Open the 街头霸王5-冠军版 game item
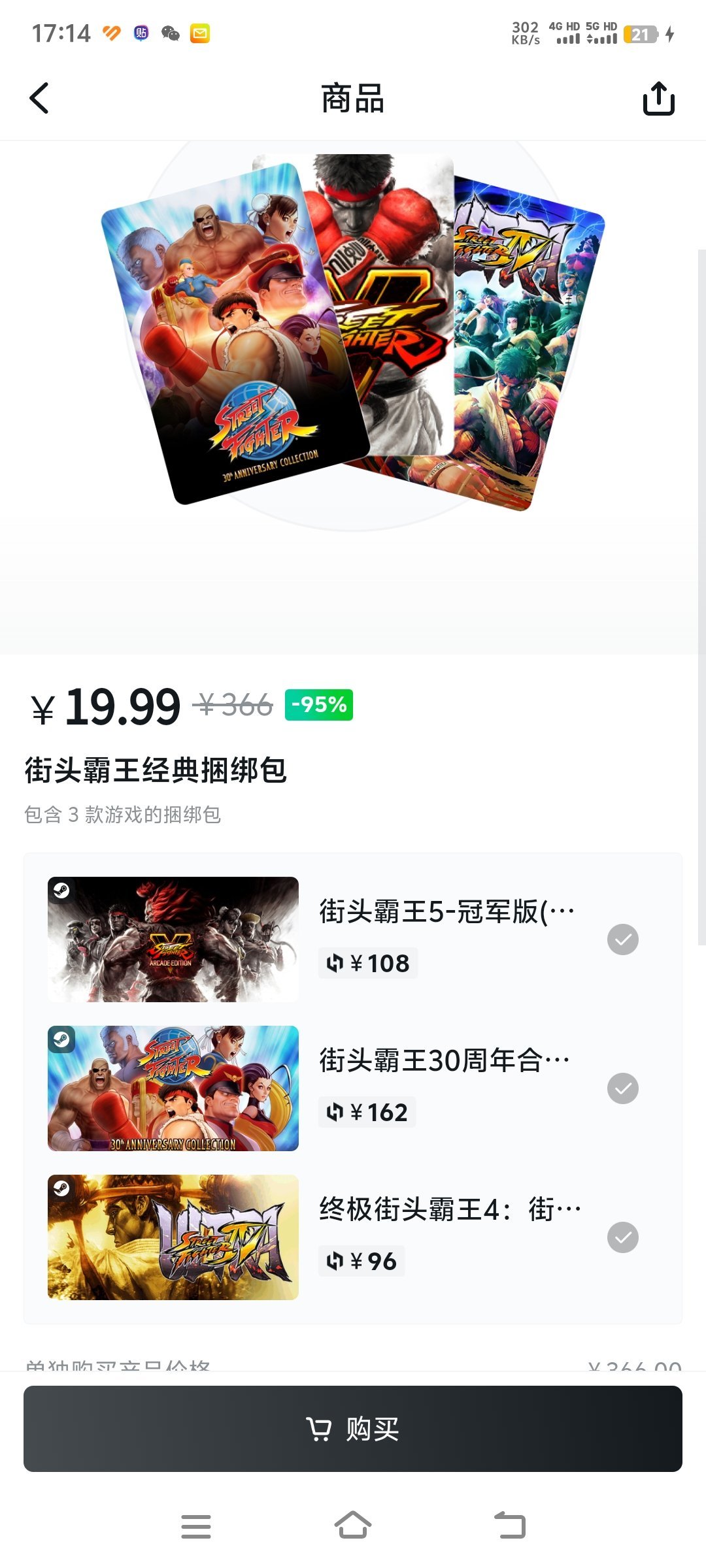706x1568 pixels. [x=446, y=911]
